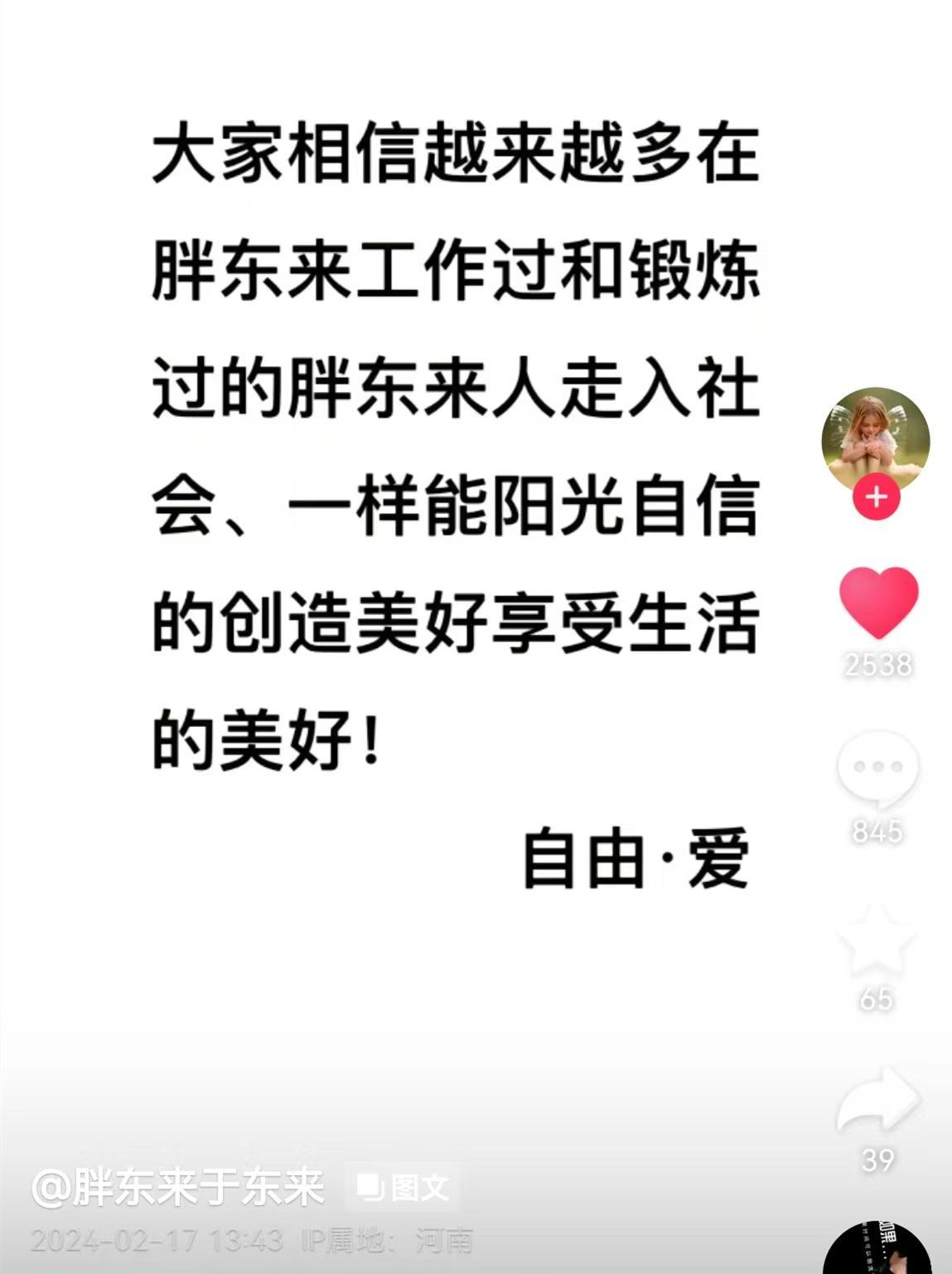Share this post with the arrow
The width and height of the screenshot is (952, 1274).
(x=878, y=1100)
